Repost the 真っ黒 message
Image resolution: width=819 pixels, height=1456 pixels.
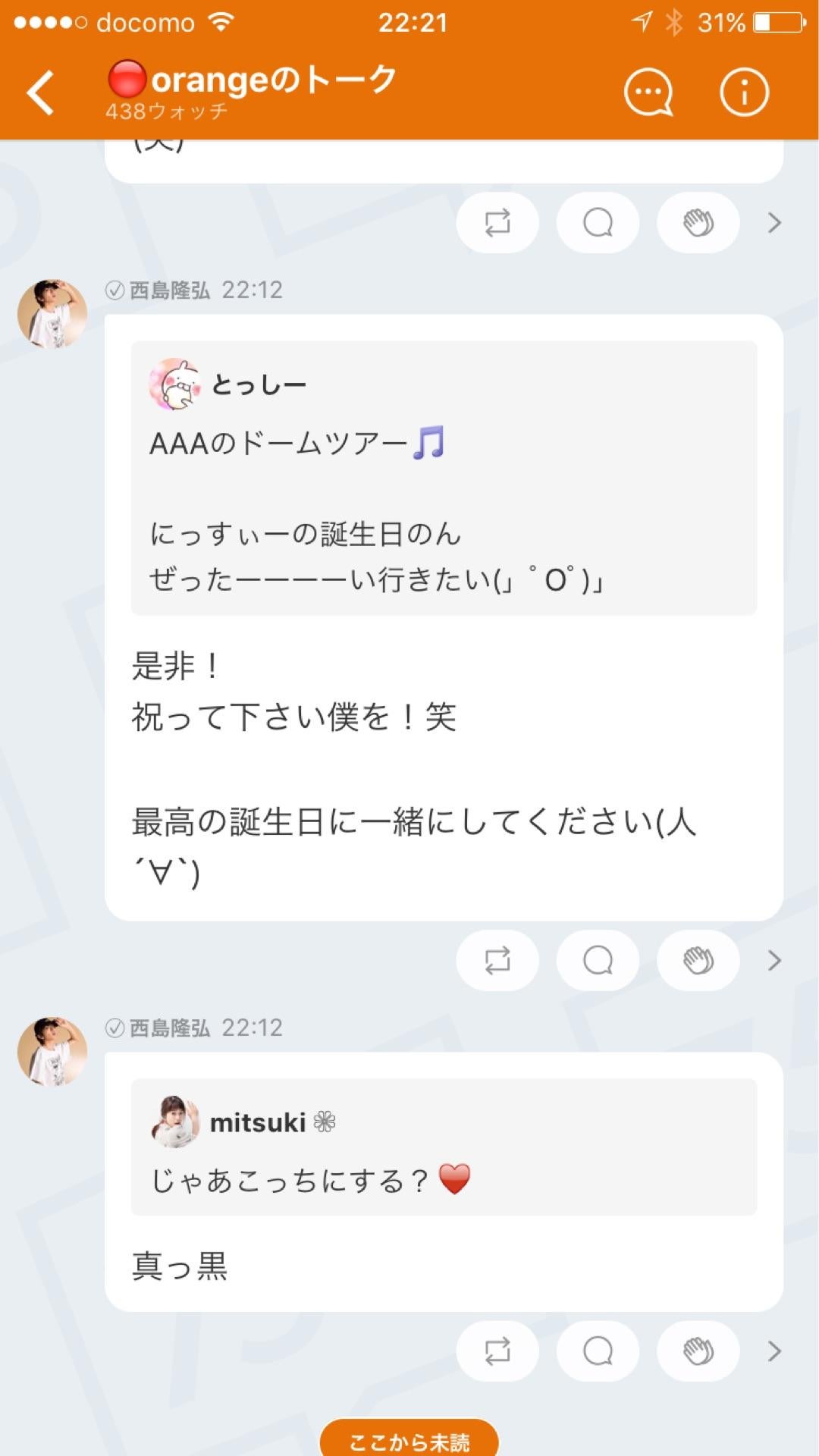pos(497,1350)
